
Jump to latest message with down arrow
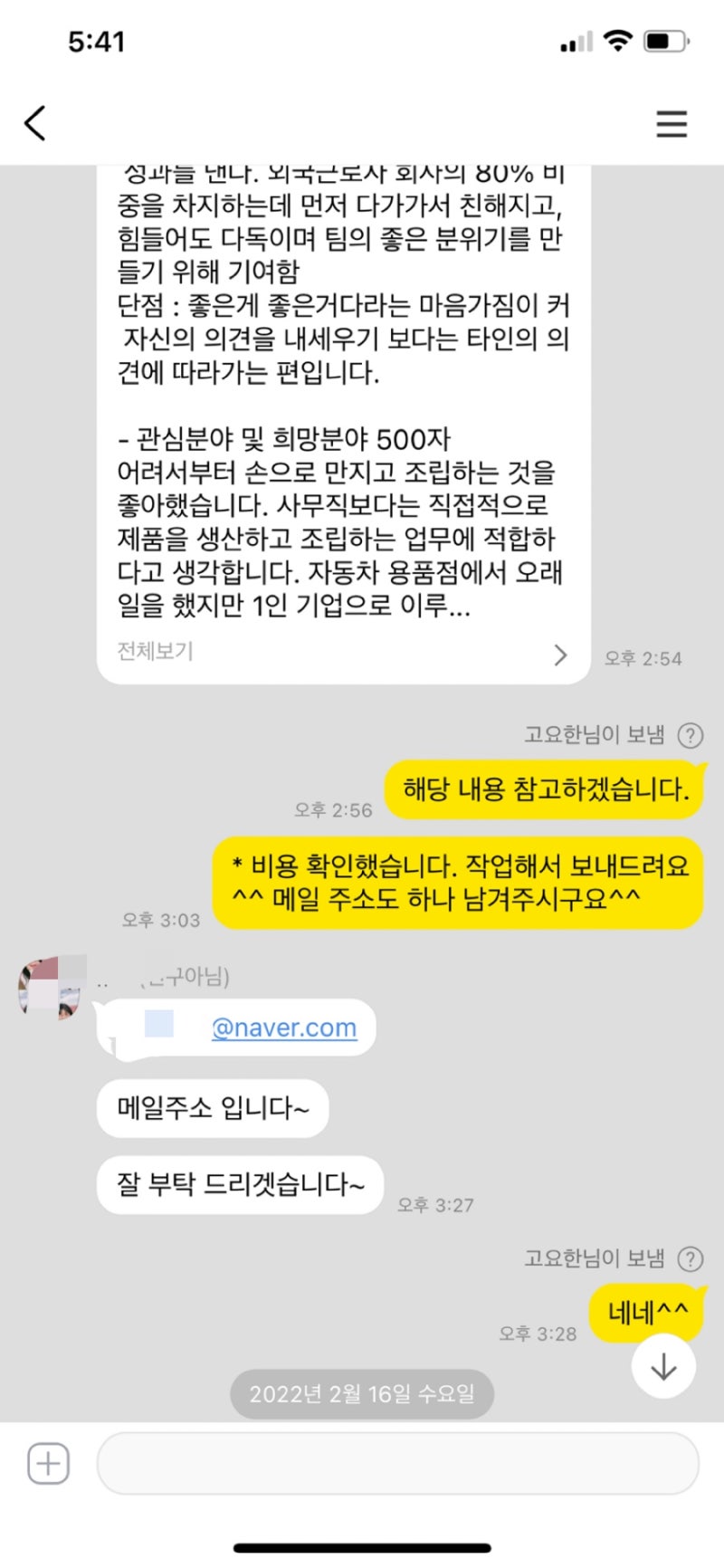663,1366
